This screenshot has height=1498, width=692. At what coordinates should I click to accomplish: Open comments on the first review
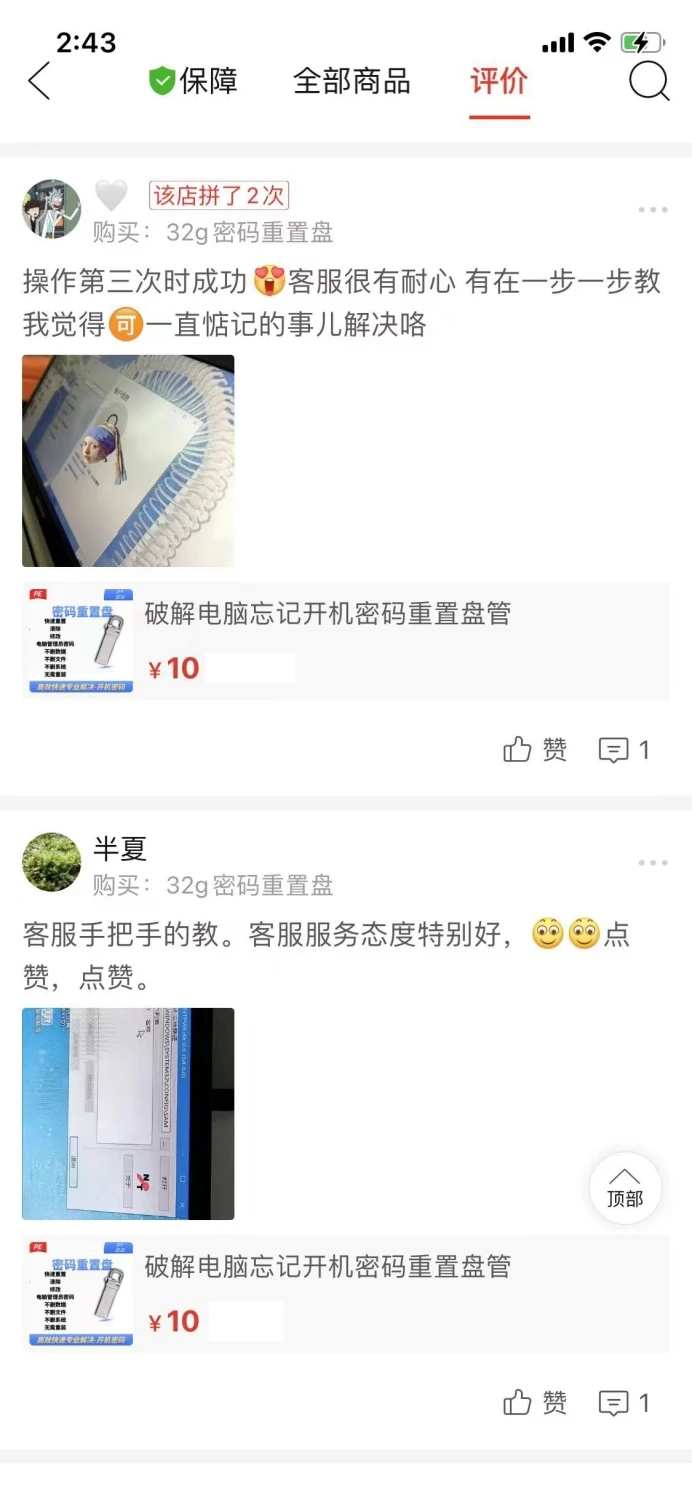click(624, 750)
